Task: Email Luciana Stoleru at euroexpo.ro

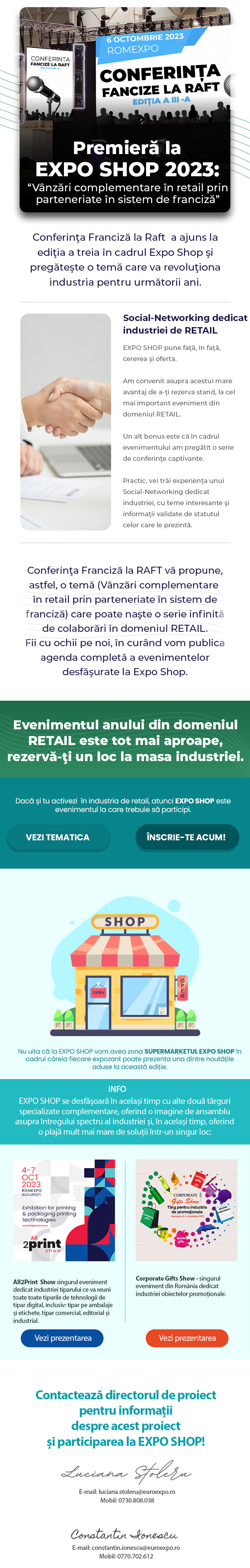Action: tap(137, 1491)
